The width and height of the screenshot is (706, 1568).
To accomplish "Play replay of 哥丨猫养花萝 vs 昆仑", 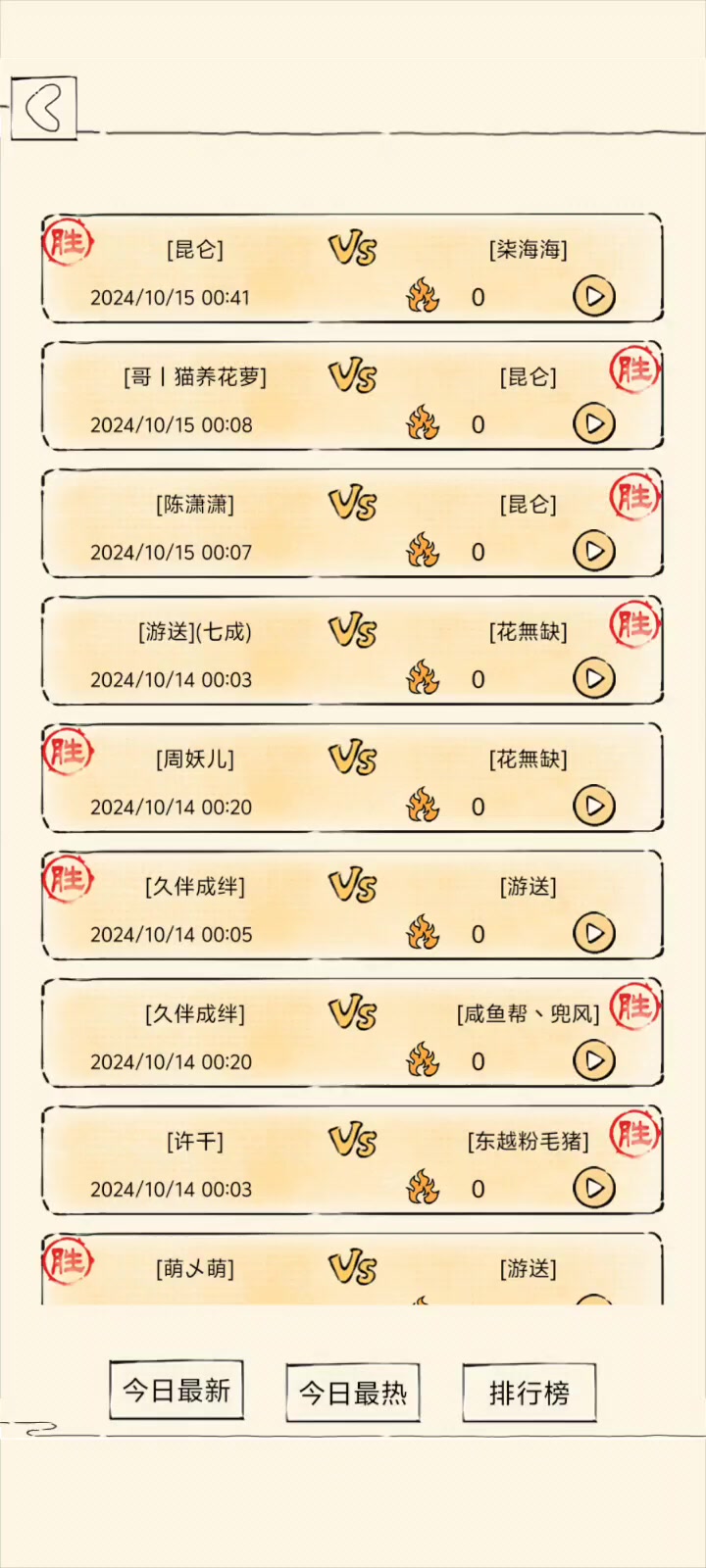I will tap(593, 423).
